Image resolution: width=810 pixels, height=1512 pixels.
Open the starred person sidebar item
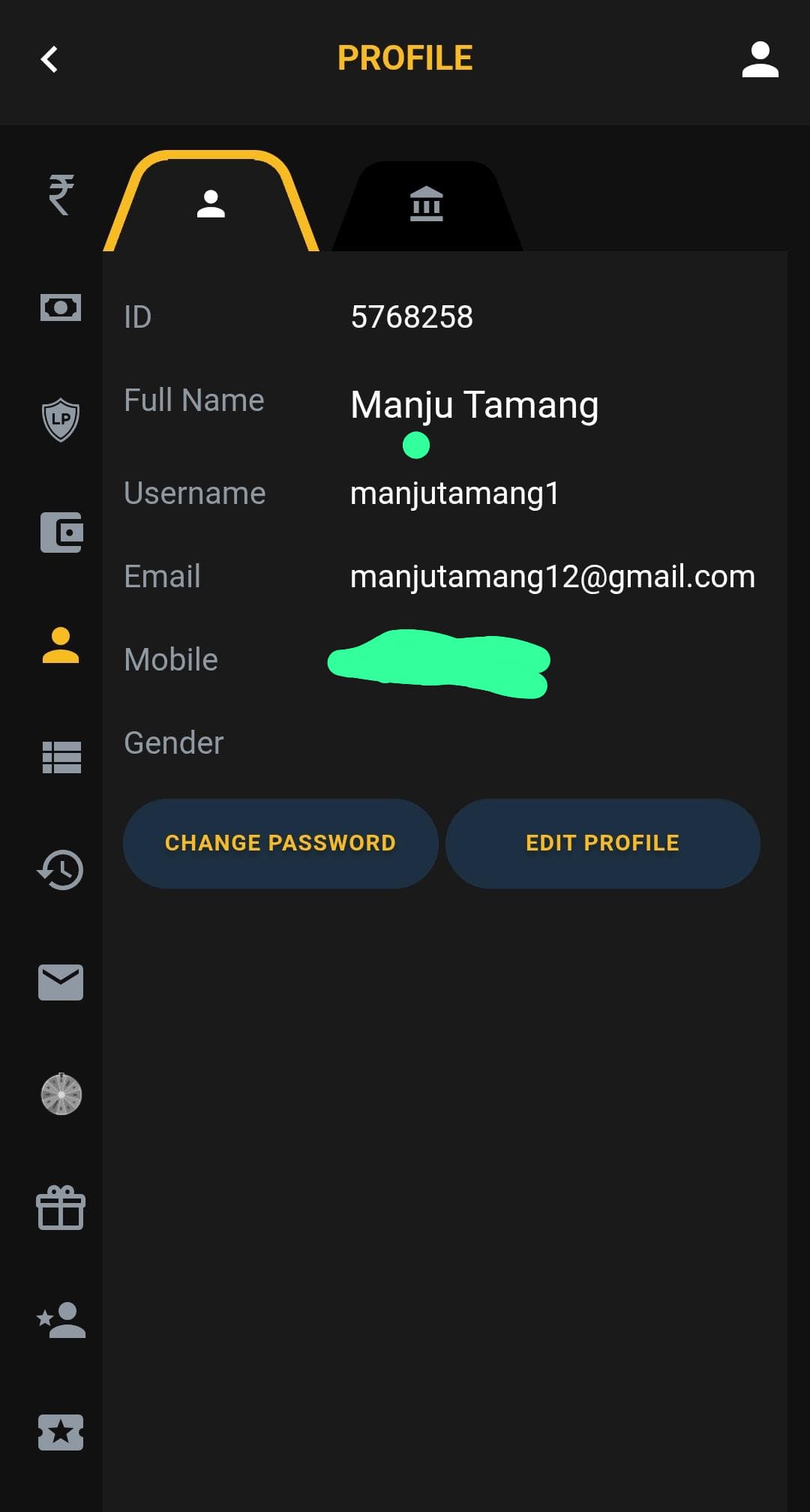point(61,1320)
